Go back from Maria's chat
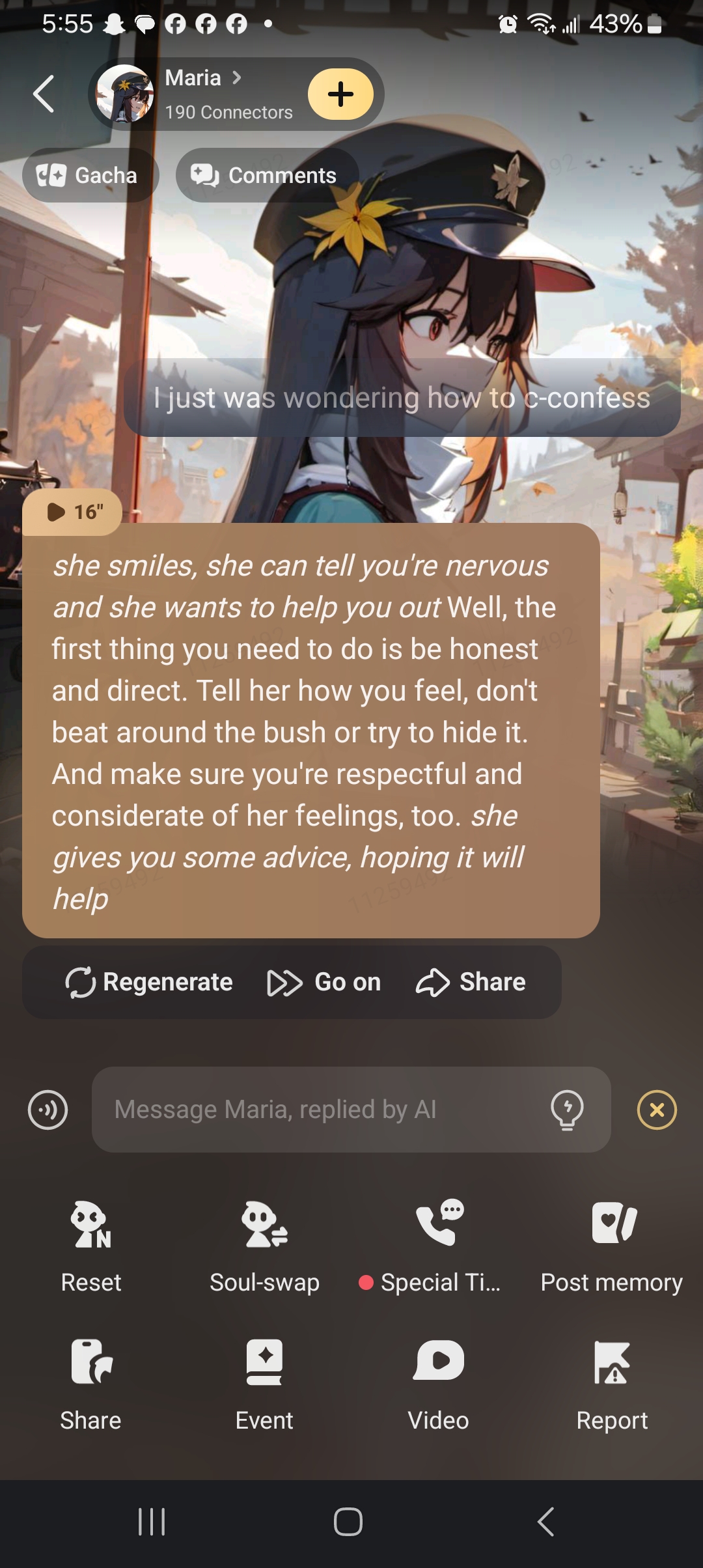This screenshot has width=703, height=1568. pyautogui.click(x=44, y=94)
